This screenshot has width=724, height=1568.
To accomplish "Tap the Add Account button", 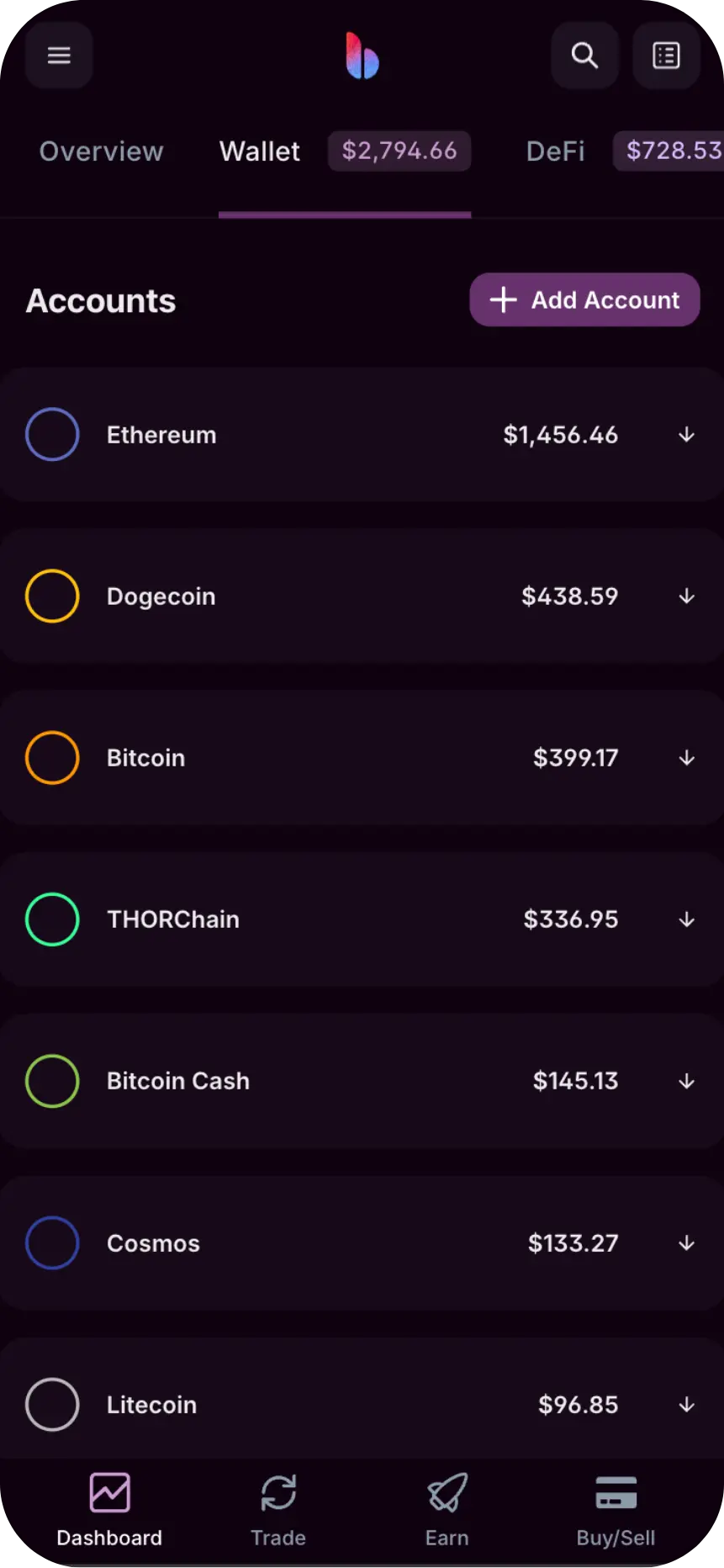I will pos(584,299).
